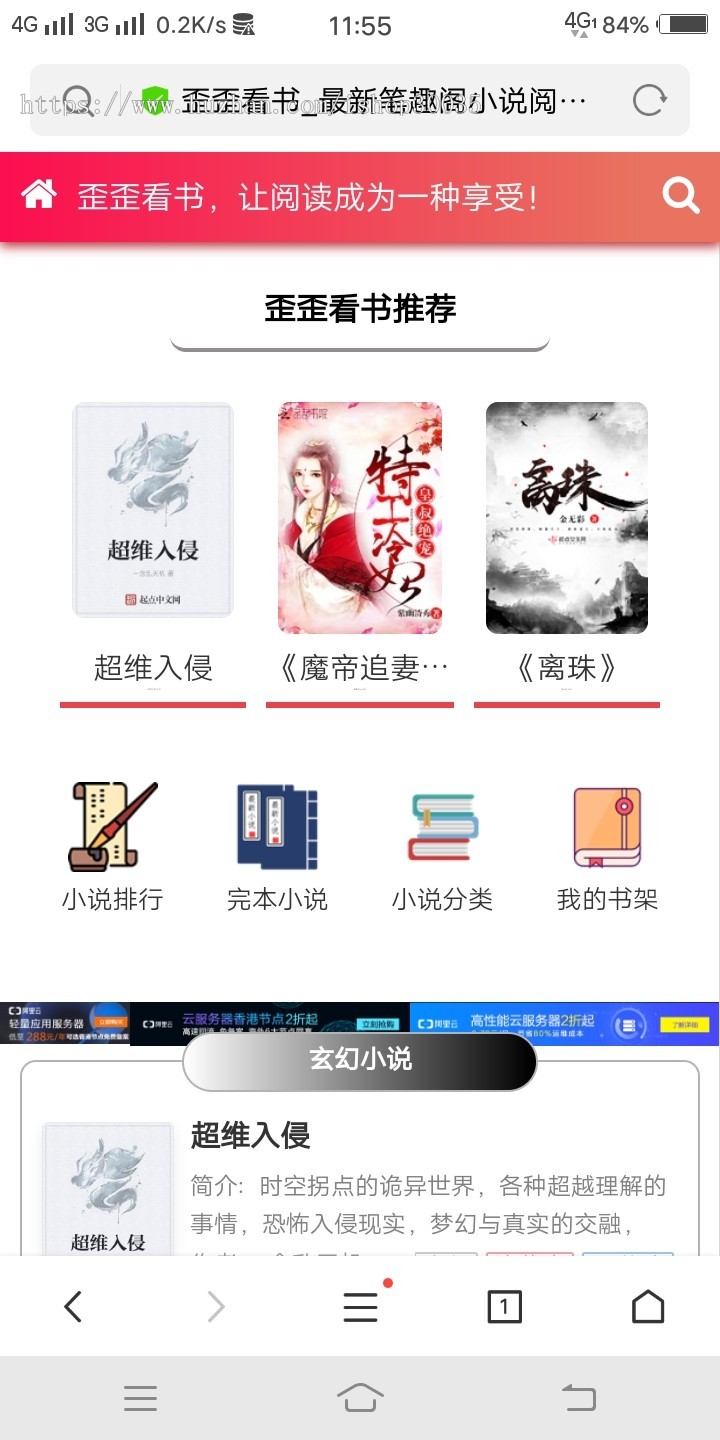
Task: Tap the browser menu with red notification dot
Action: [360, 1305]
